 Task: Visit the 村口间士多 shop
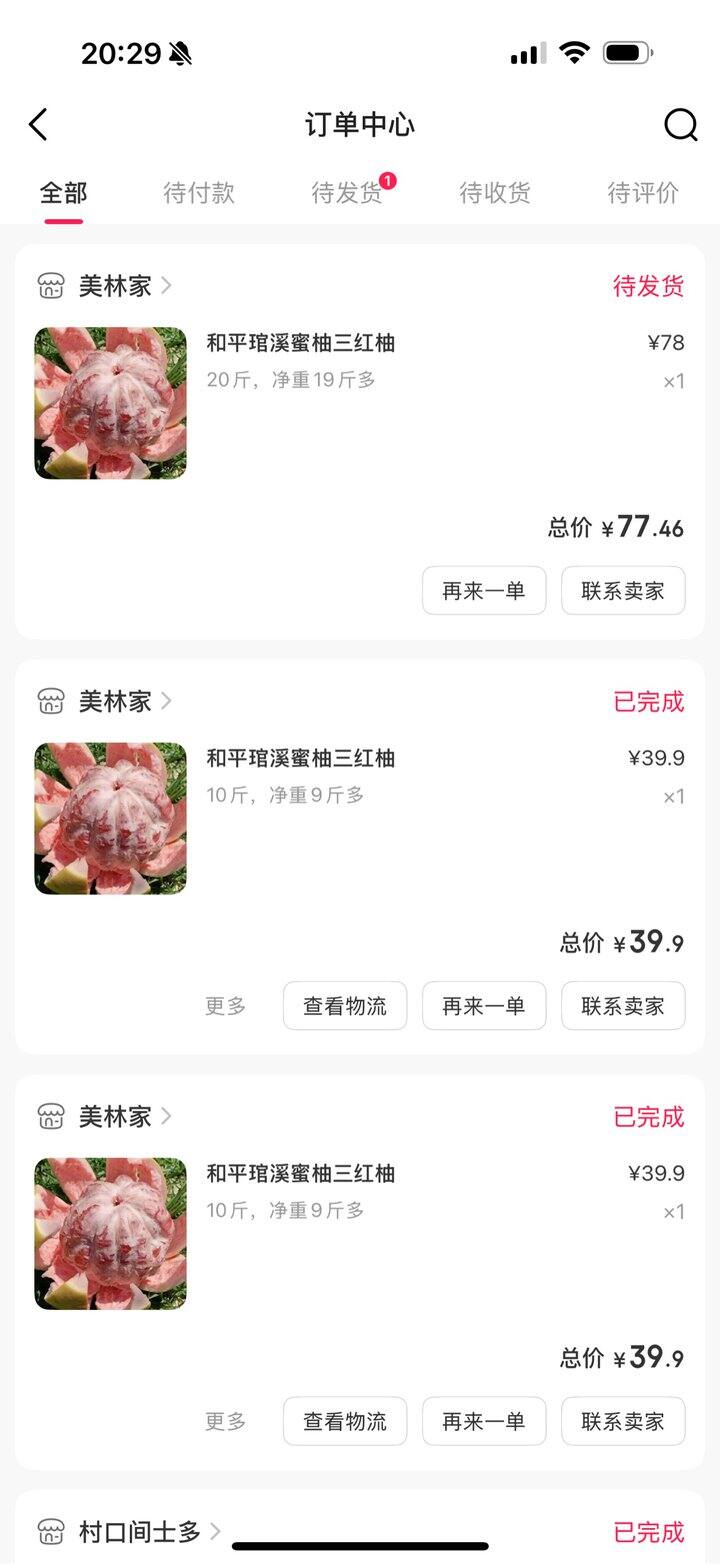pos(140,1531)
